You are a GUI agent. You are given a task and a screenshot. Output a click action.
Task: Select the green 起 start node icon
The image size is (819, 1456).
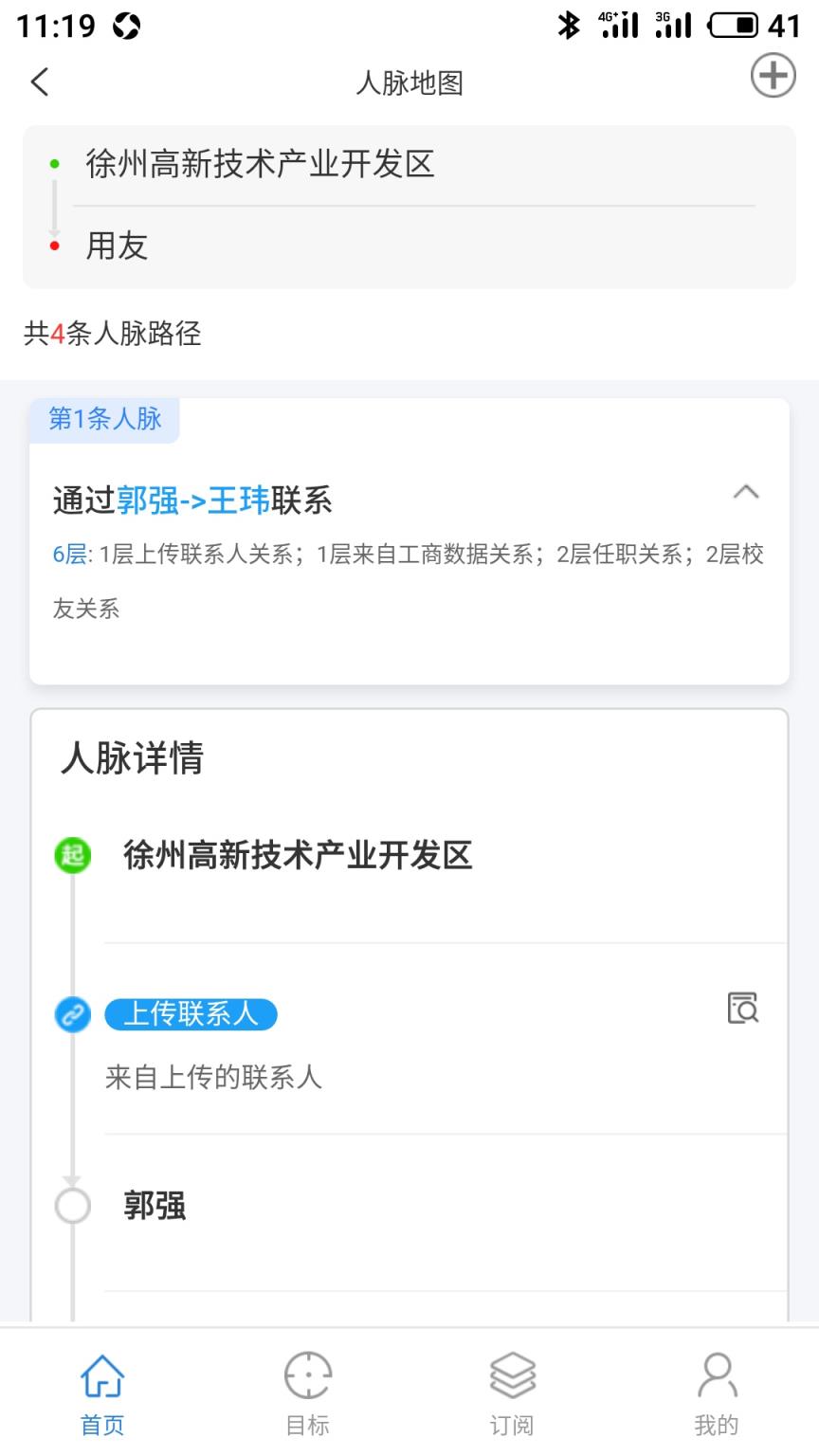71,853
